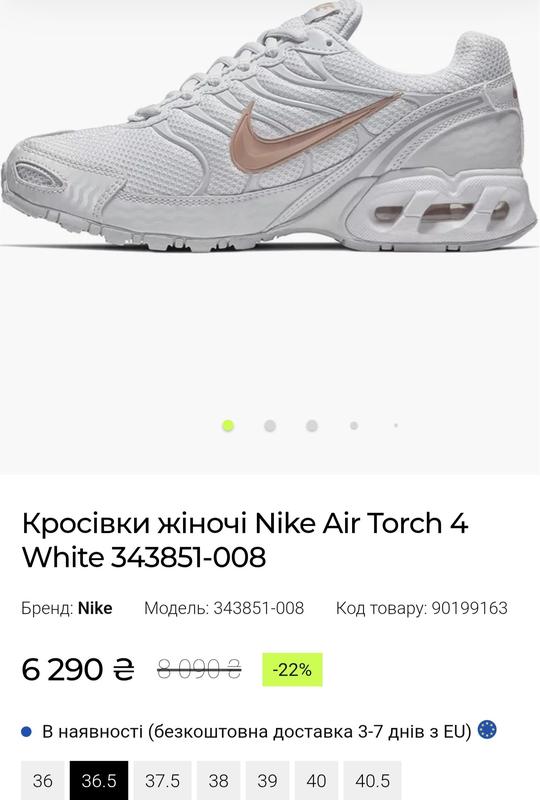Choose size 40
The height and width of the screenshot is (800, 540).
pyautogui.click(x=316, y=781)
